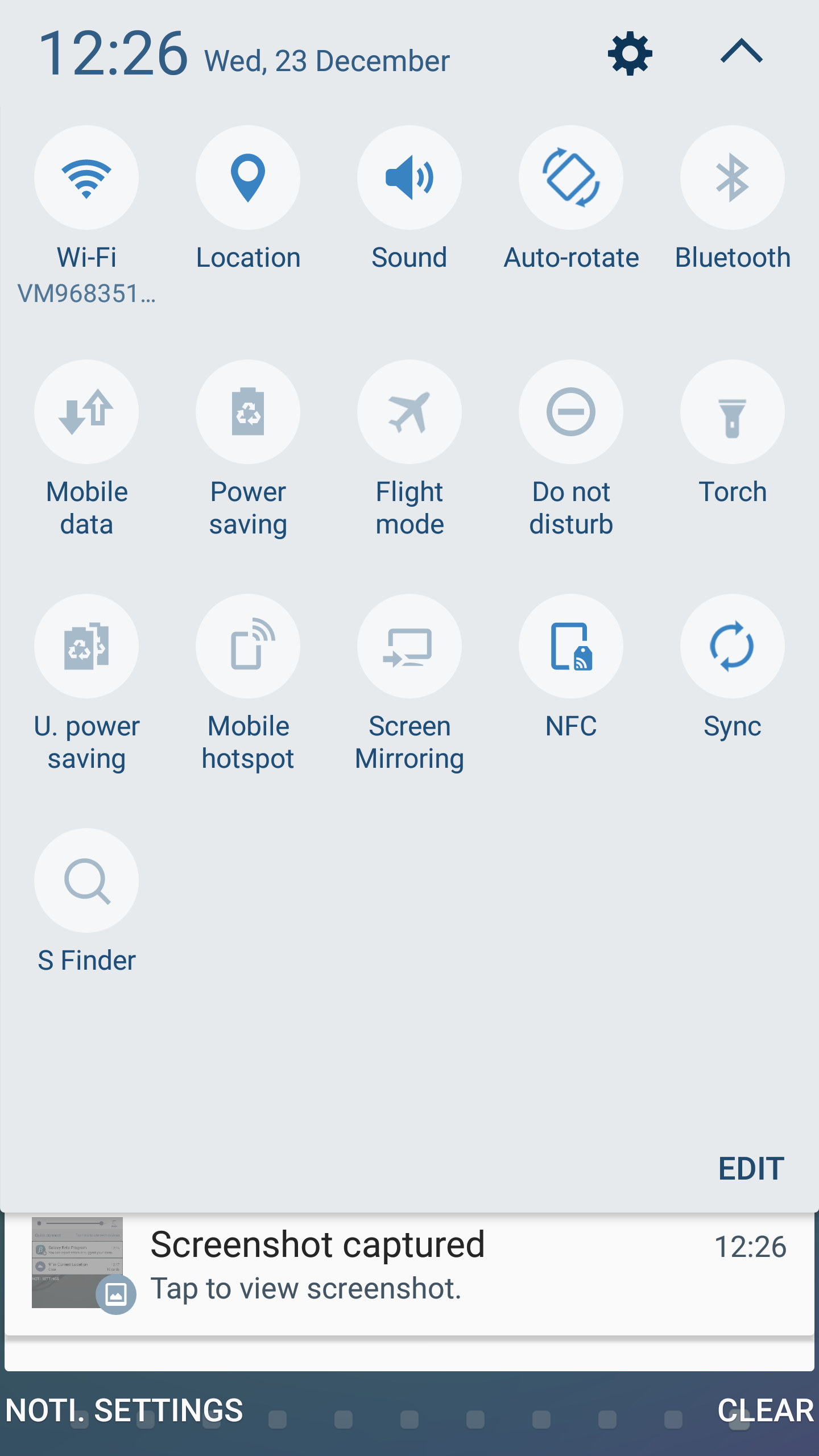Start the Mobile hotspot

pos(248,647)
